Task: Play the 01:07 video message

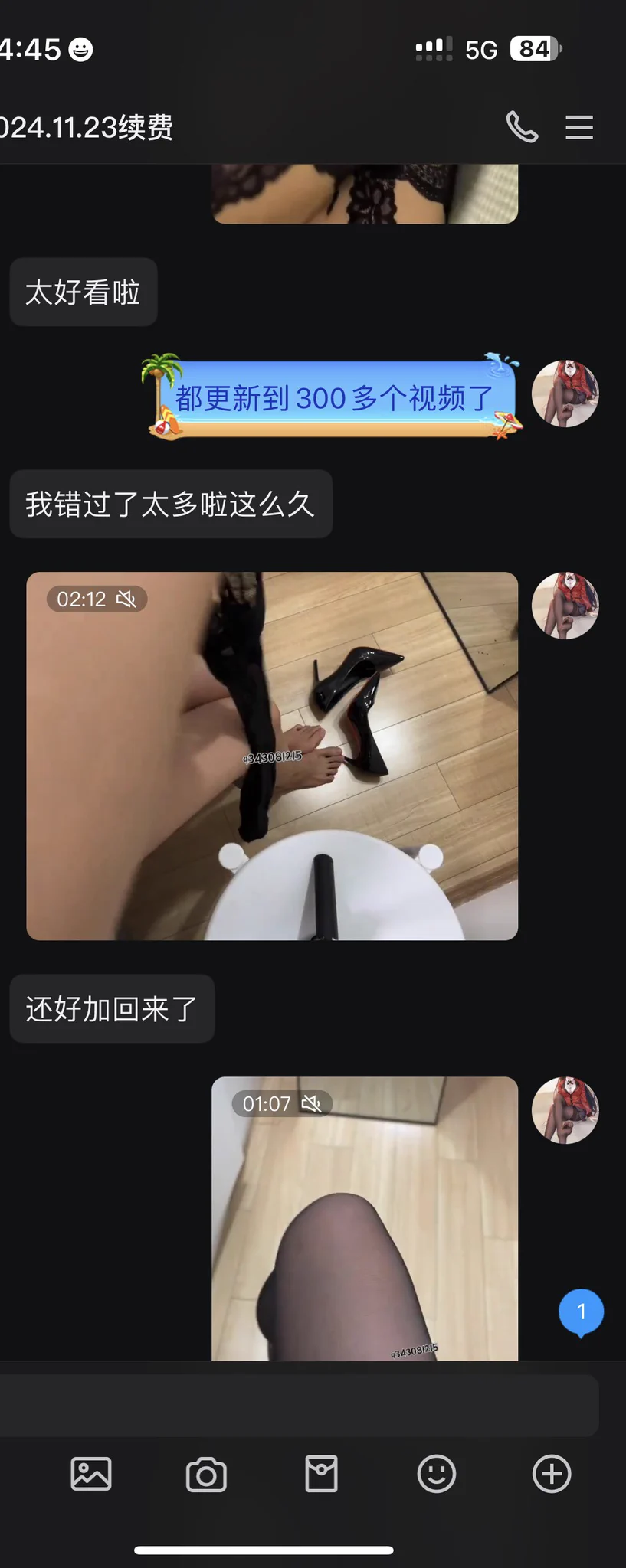Action: [x=365, y=1217]
